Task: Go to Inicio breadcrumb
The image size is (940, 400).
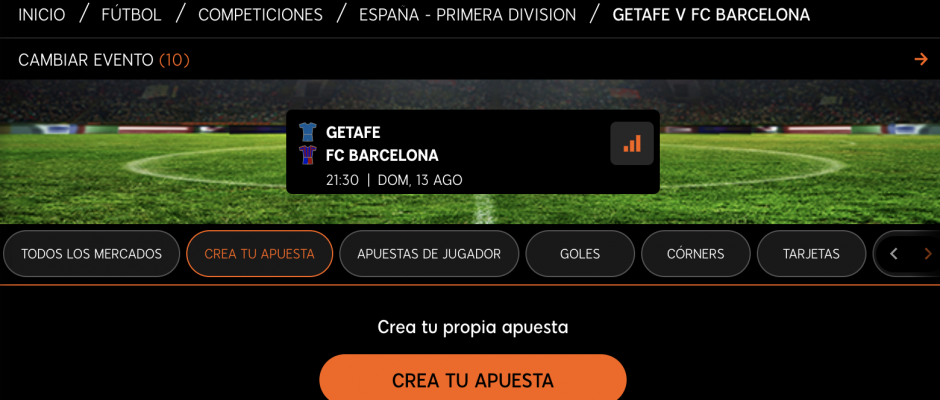Action: pos(42,15)
